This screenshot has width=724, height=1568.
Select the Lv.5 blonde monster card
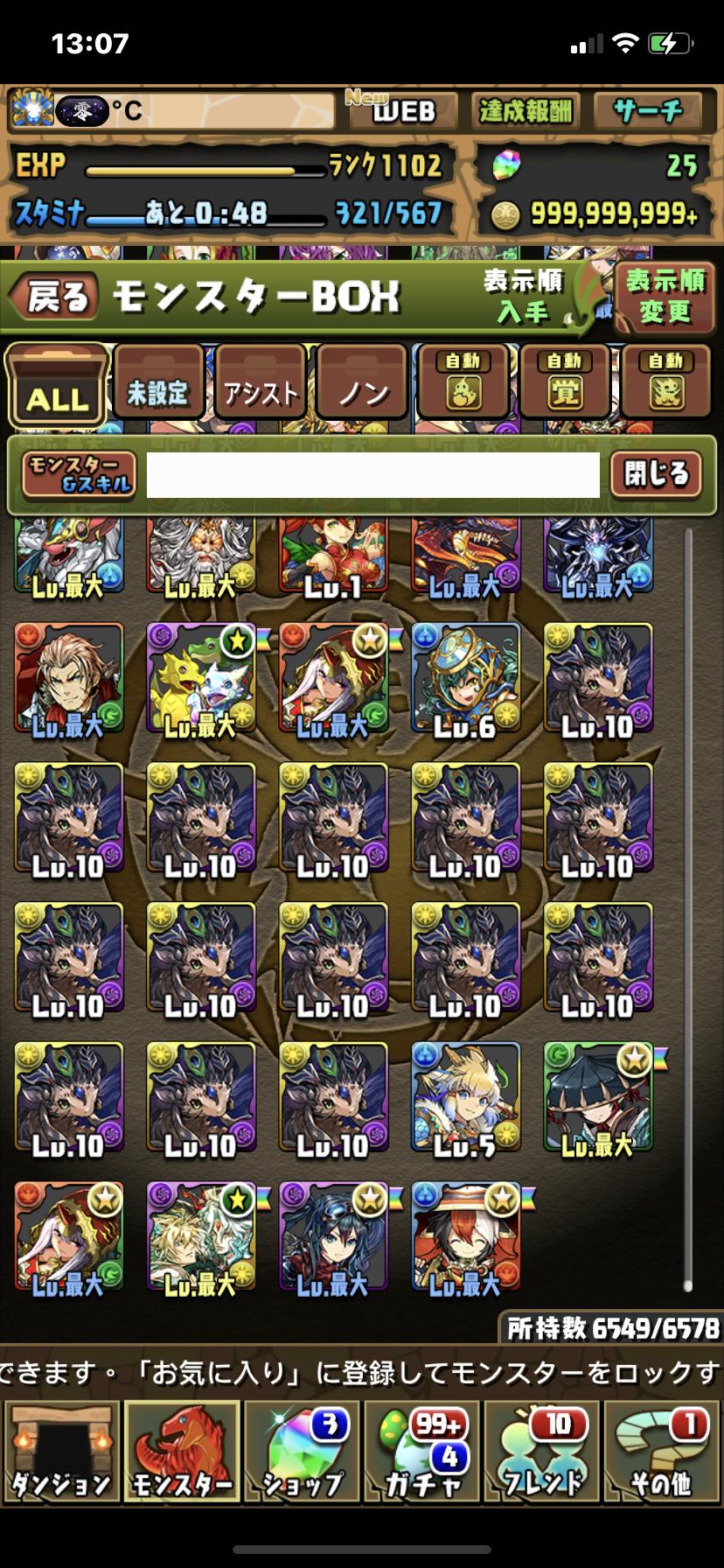coord(465,1097)
